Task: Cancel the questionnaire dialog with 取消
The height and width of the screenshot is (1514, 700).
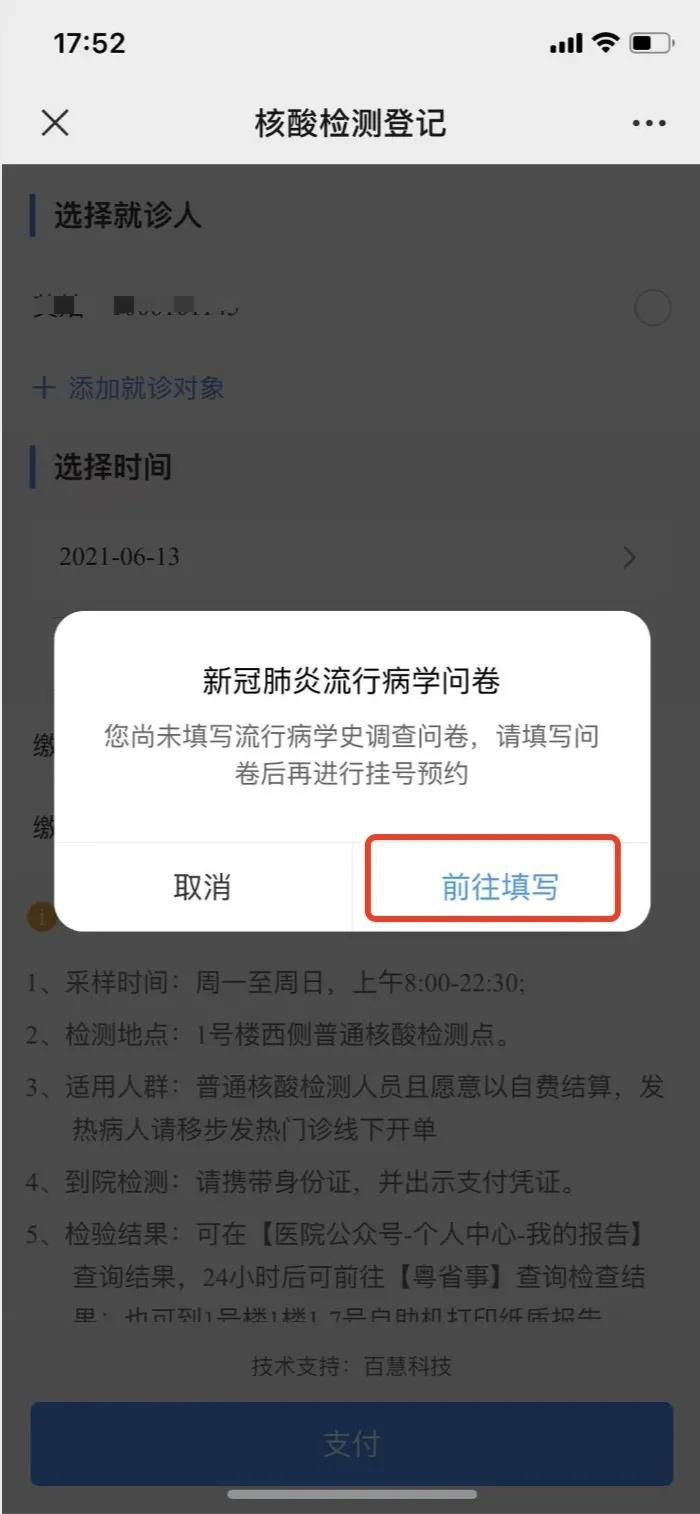Action: [202, 886]
